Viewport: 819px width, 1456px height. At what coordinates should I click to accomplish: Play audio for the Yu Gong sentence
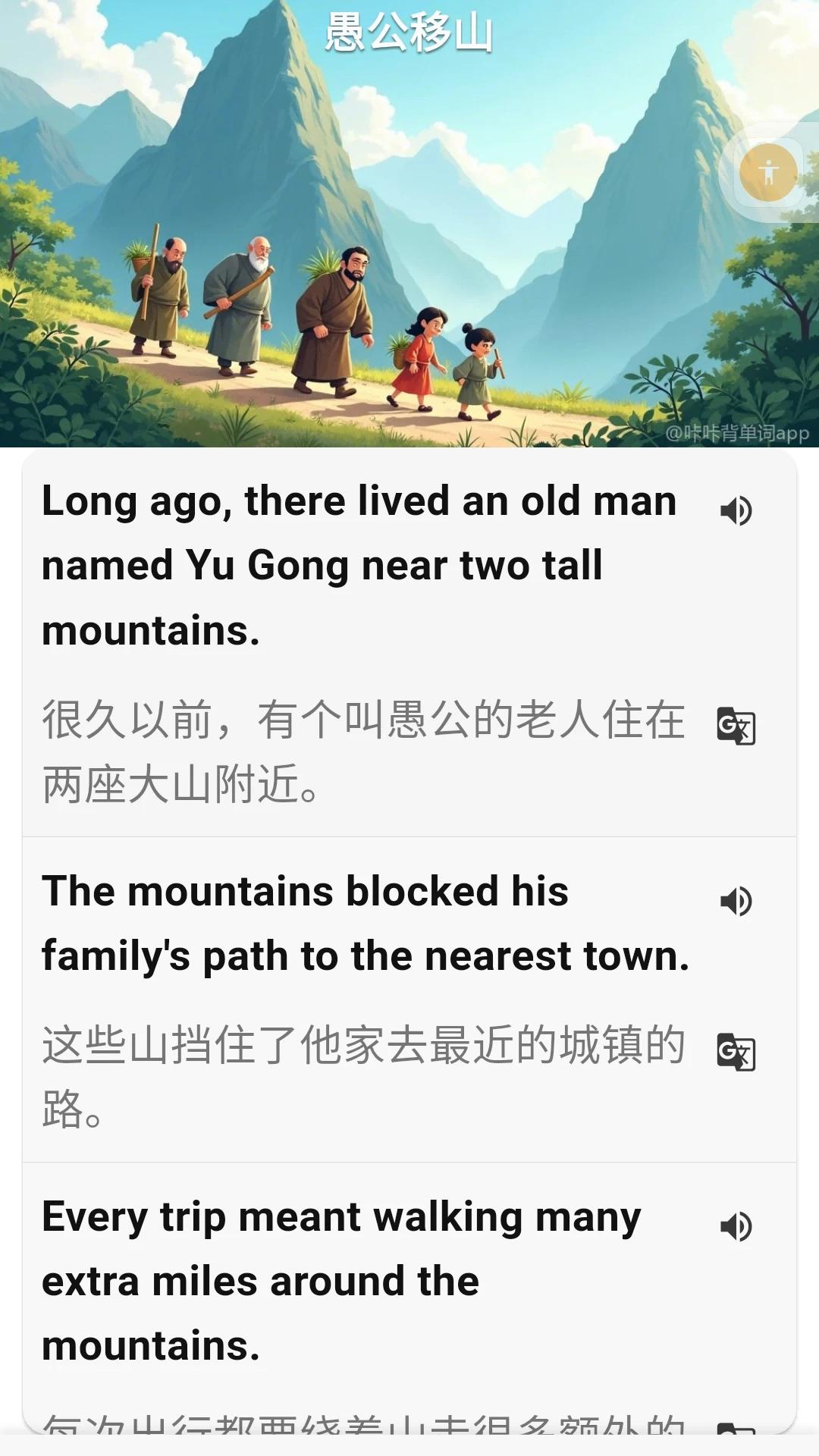click(x=736, y=510)
